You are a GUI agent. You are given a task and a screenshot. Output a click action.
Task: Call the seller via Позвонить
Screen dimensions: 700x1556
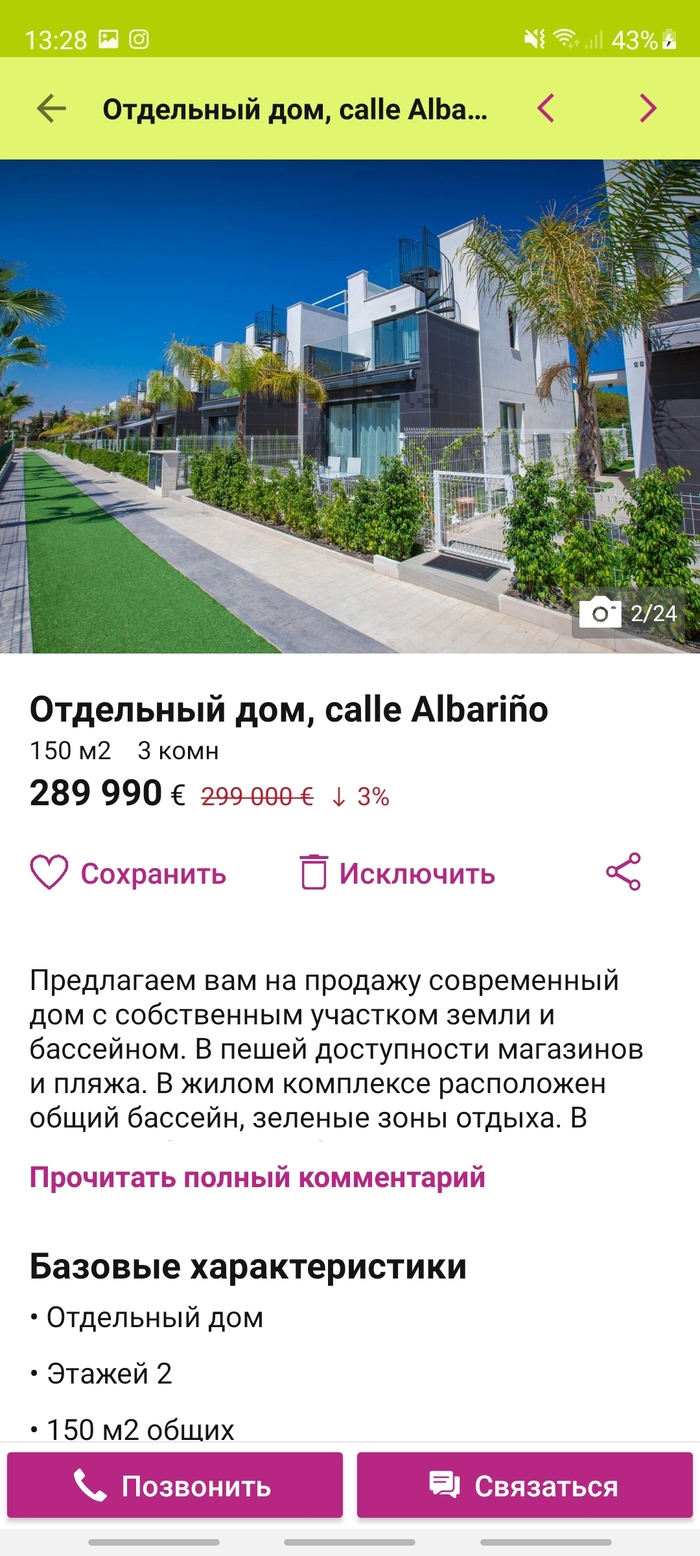click(x=175, y=1485)
